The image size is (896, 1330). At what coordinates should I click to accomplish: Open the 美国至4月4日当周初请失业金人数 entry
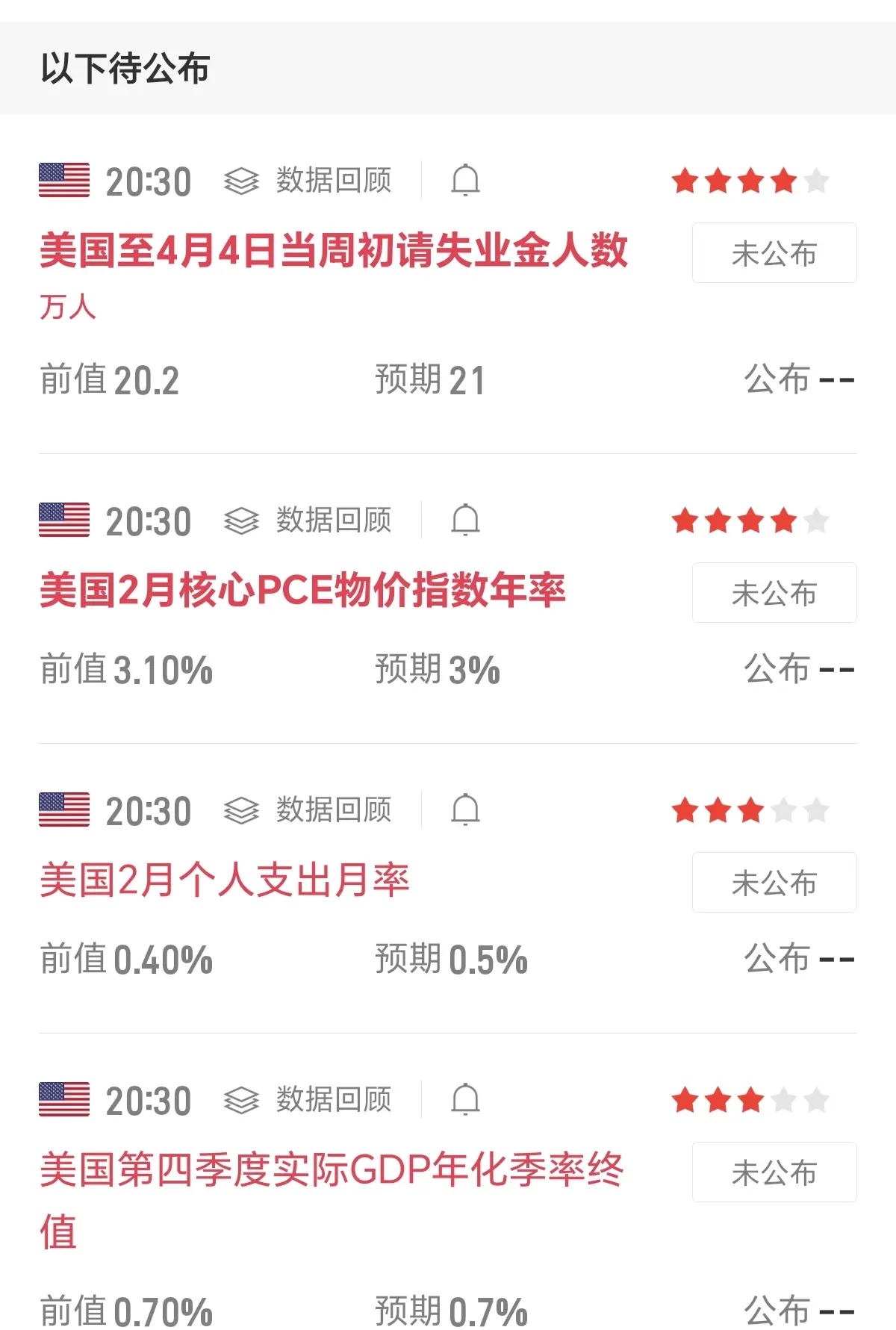coord(333,251)
